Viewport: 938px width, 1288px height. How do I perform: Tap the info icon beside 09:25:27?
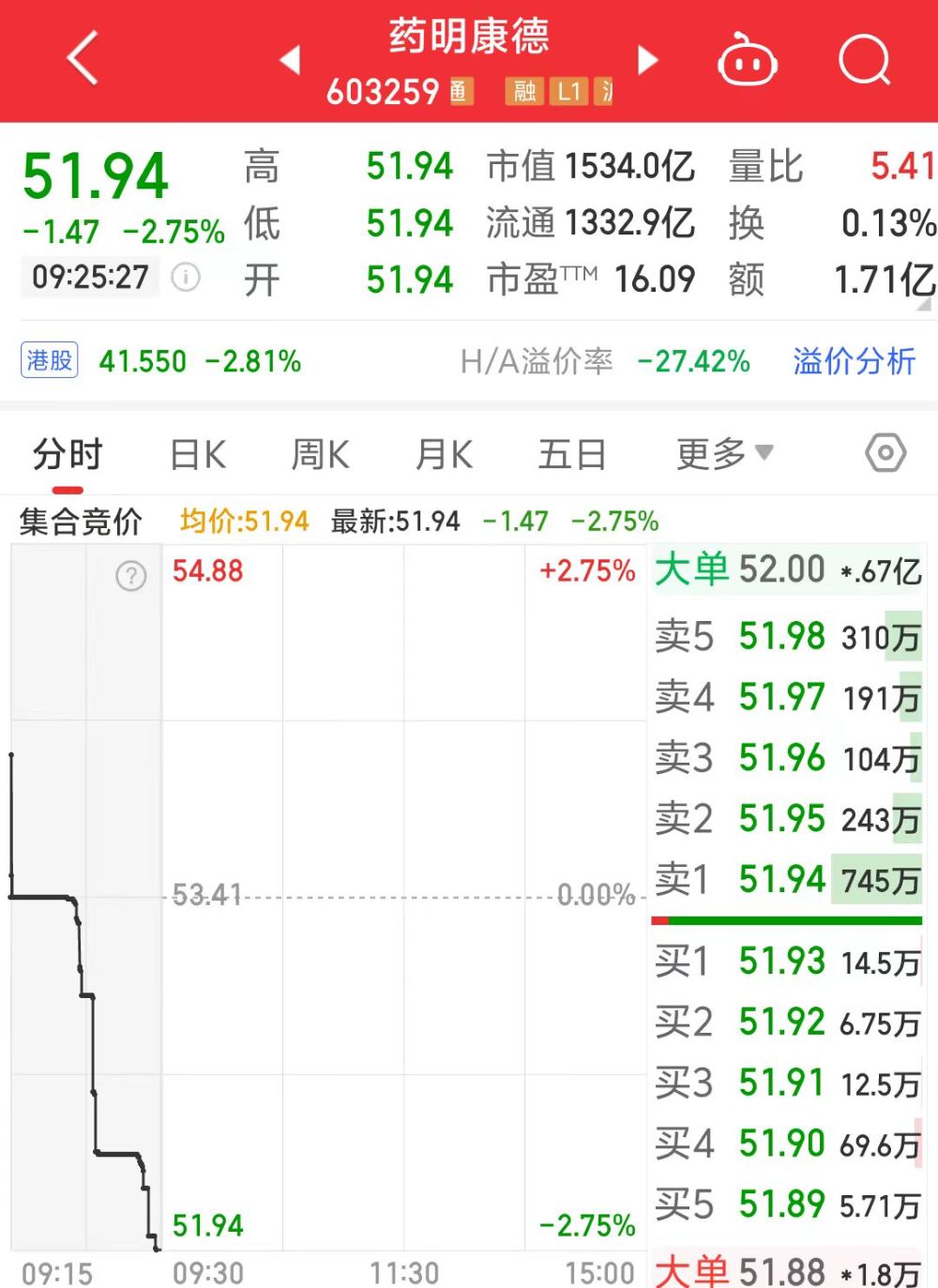coord(186,278)
